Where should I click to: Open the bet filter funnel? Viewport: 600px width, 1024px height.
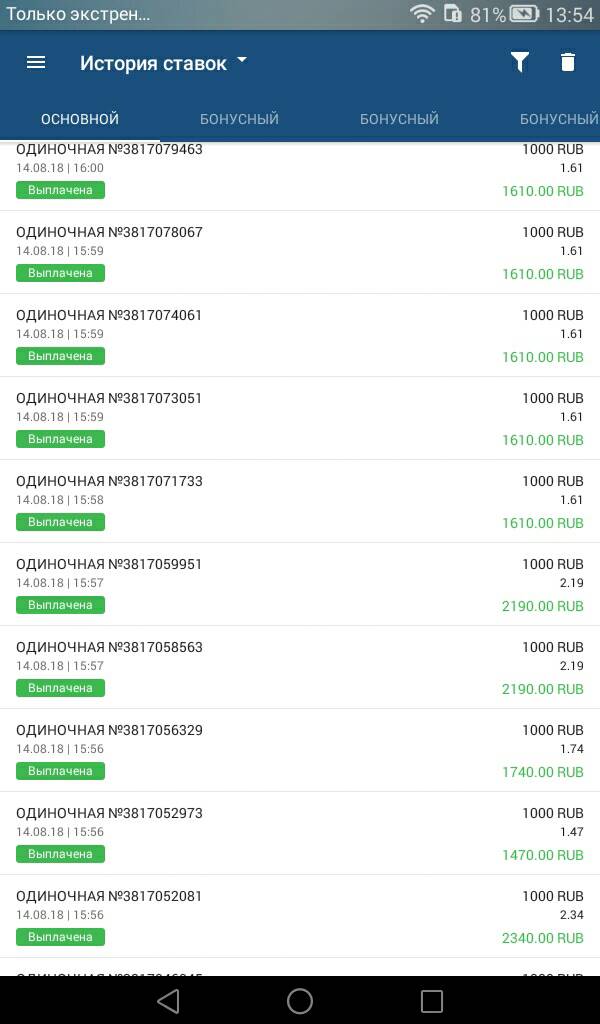coord(520,62)
